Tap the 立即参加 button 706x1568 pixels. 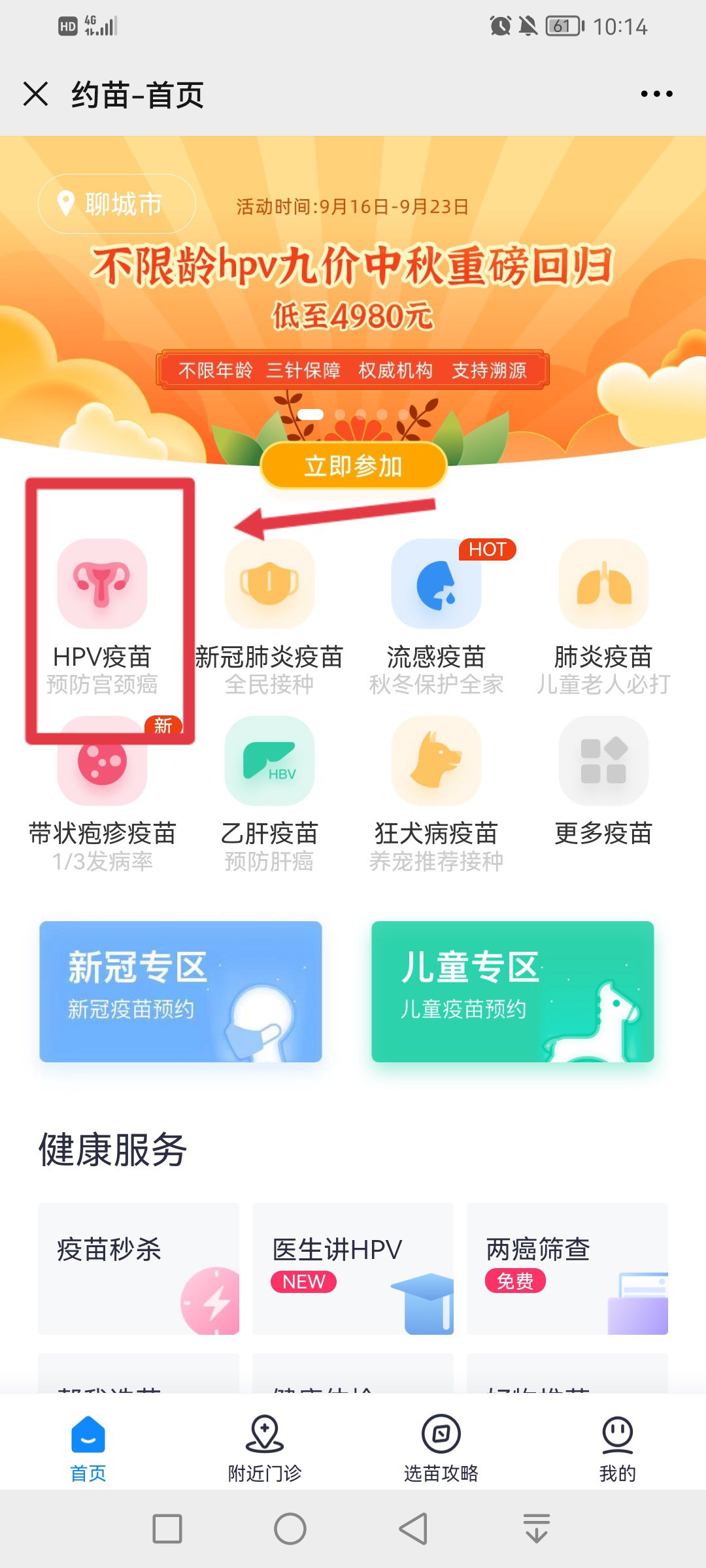(x=353, y=466)
